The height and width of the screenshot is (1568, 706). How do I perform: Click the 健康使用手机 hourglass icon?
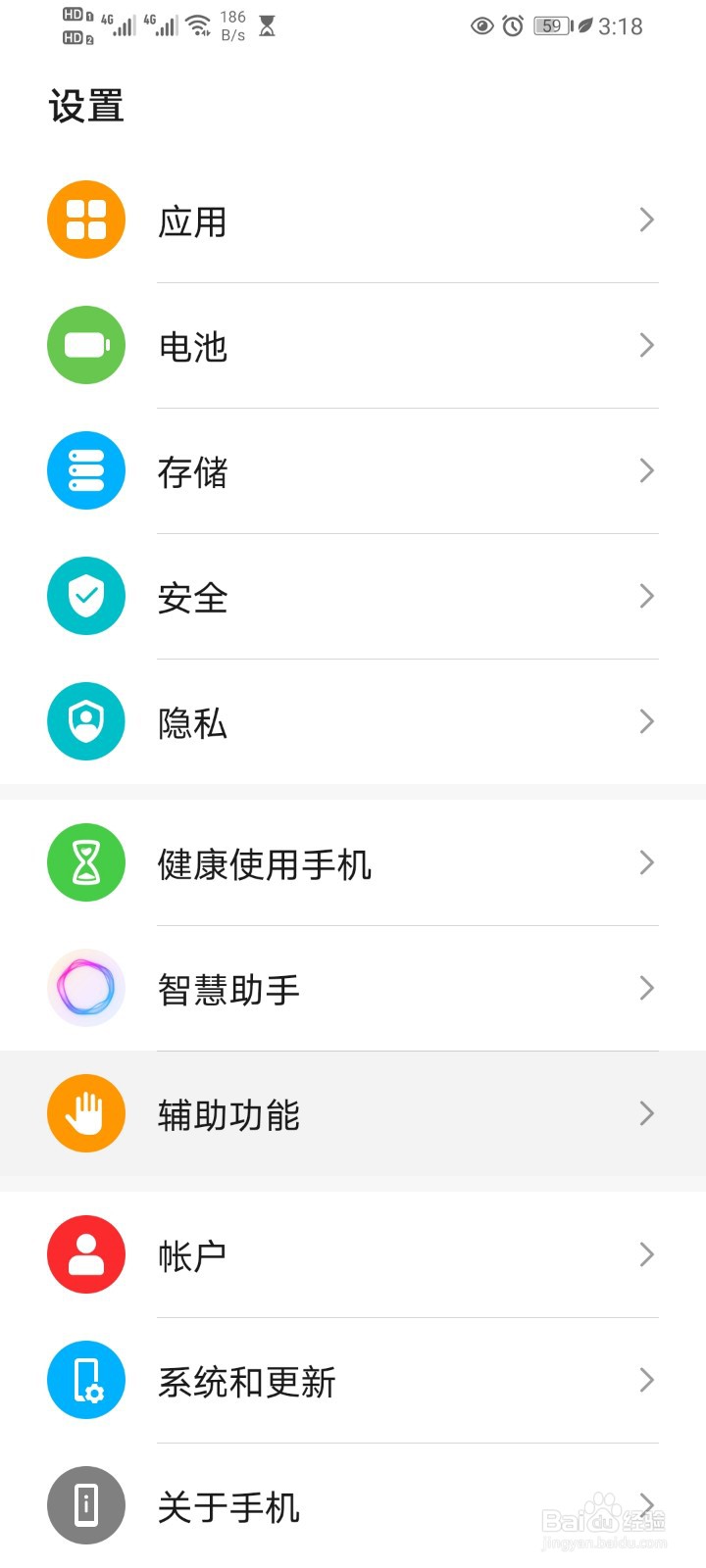click(85, 861)
